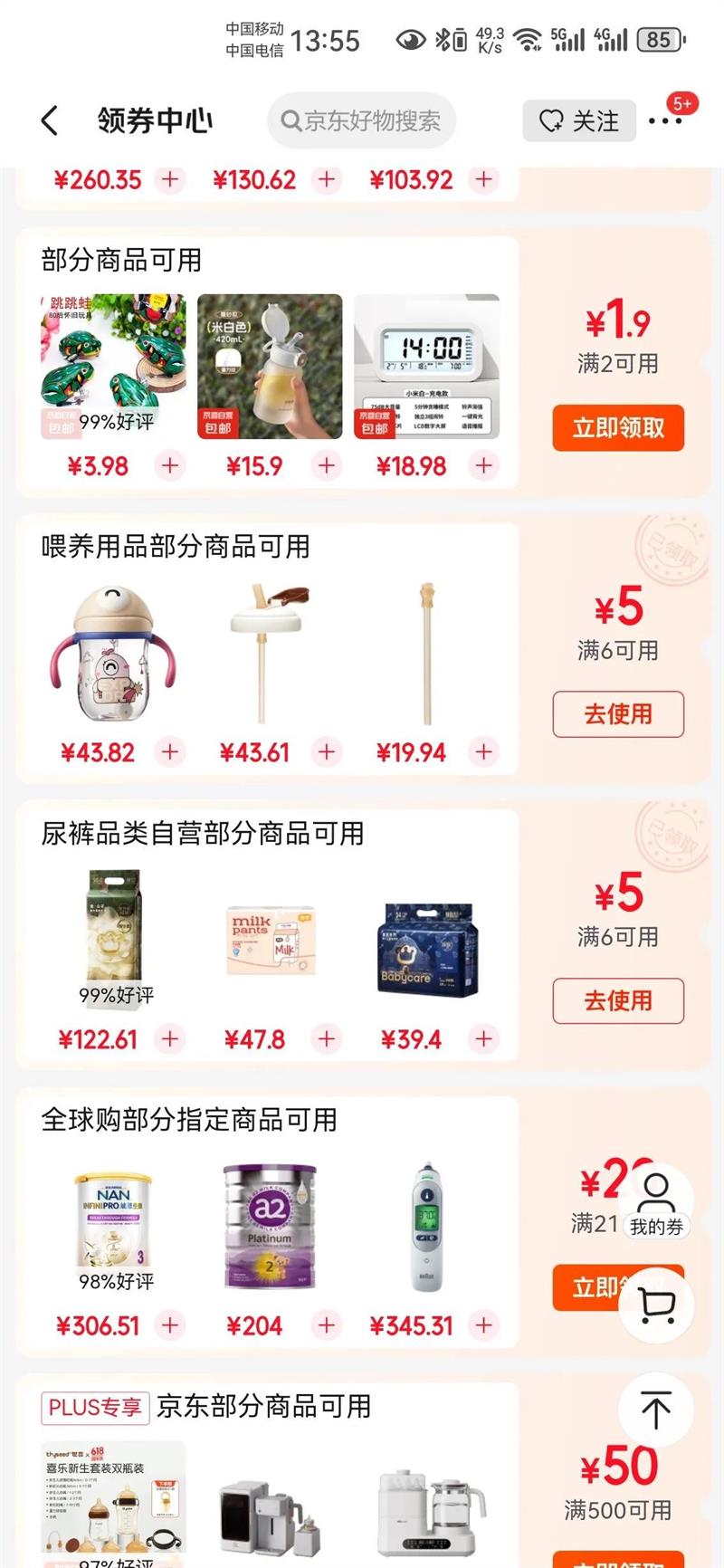724x1568 pixels.
Task: Go back from 领券中心
Action: [x=50, y=120]
